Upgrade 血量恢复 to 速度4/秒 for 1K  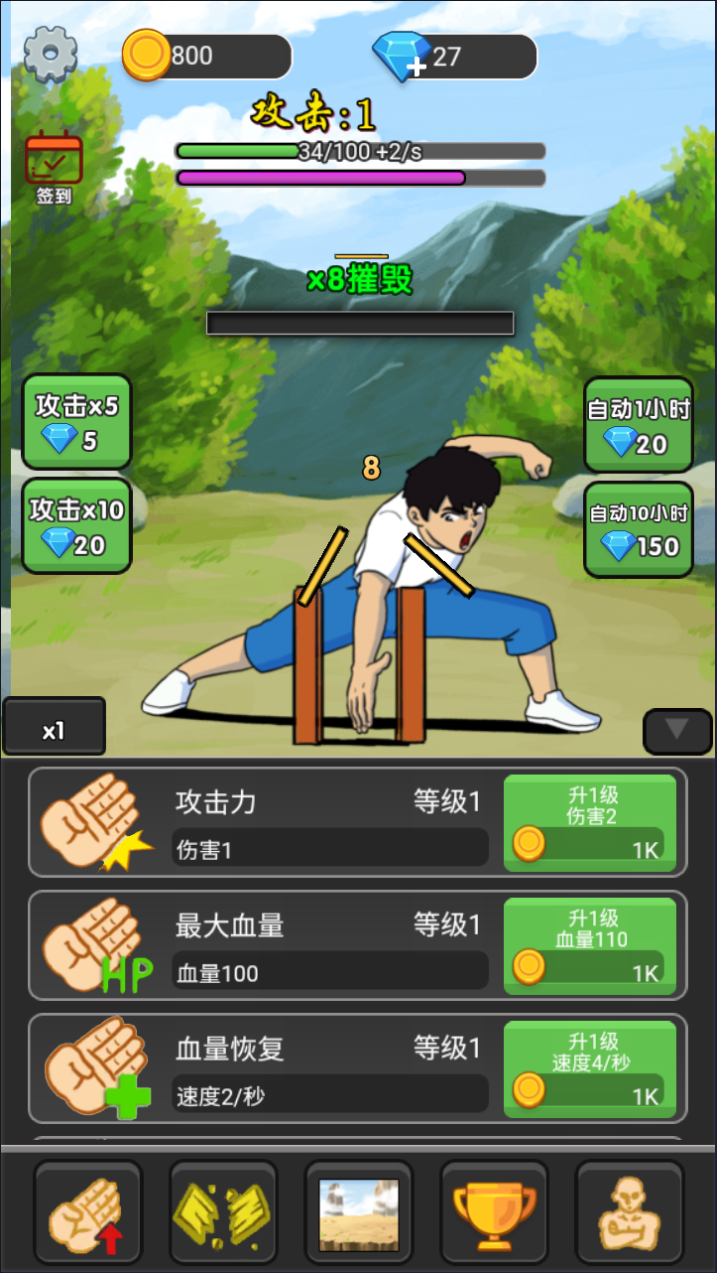pos(589,1069)
